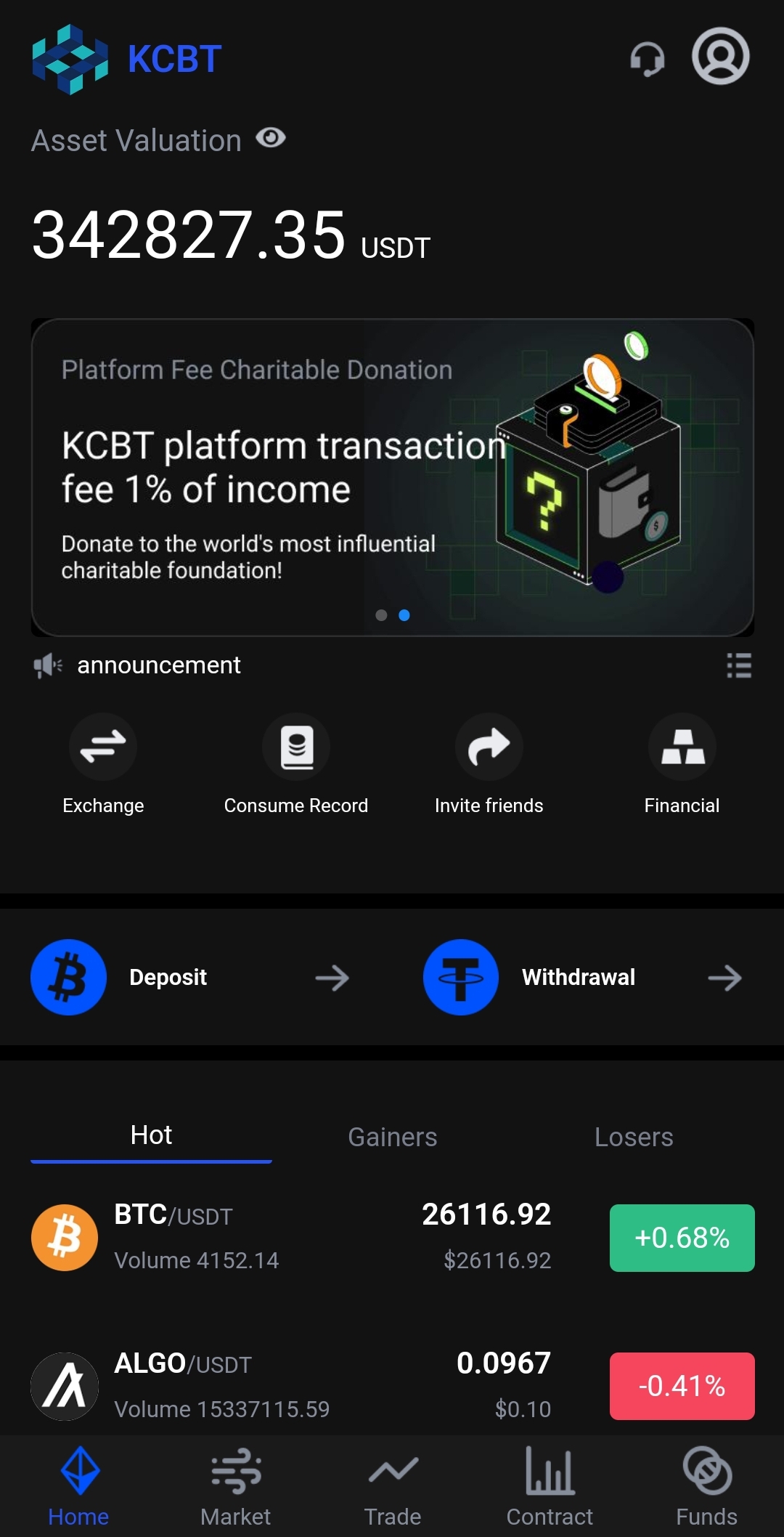Open the user profile icon
Screen dimensions: 784x1537
point(720,57)
